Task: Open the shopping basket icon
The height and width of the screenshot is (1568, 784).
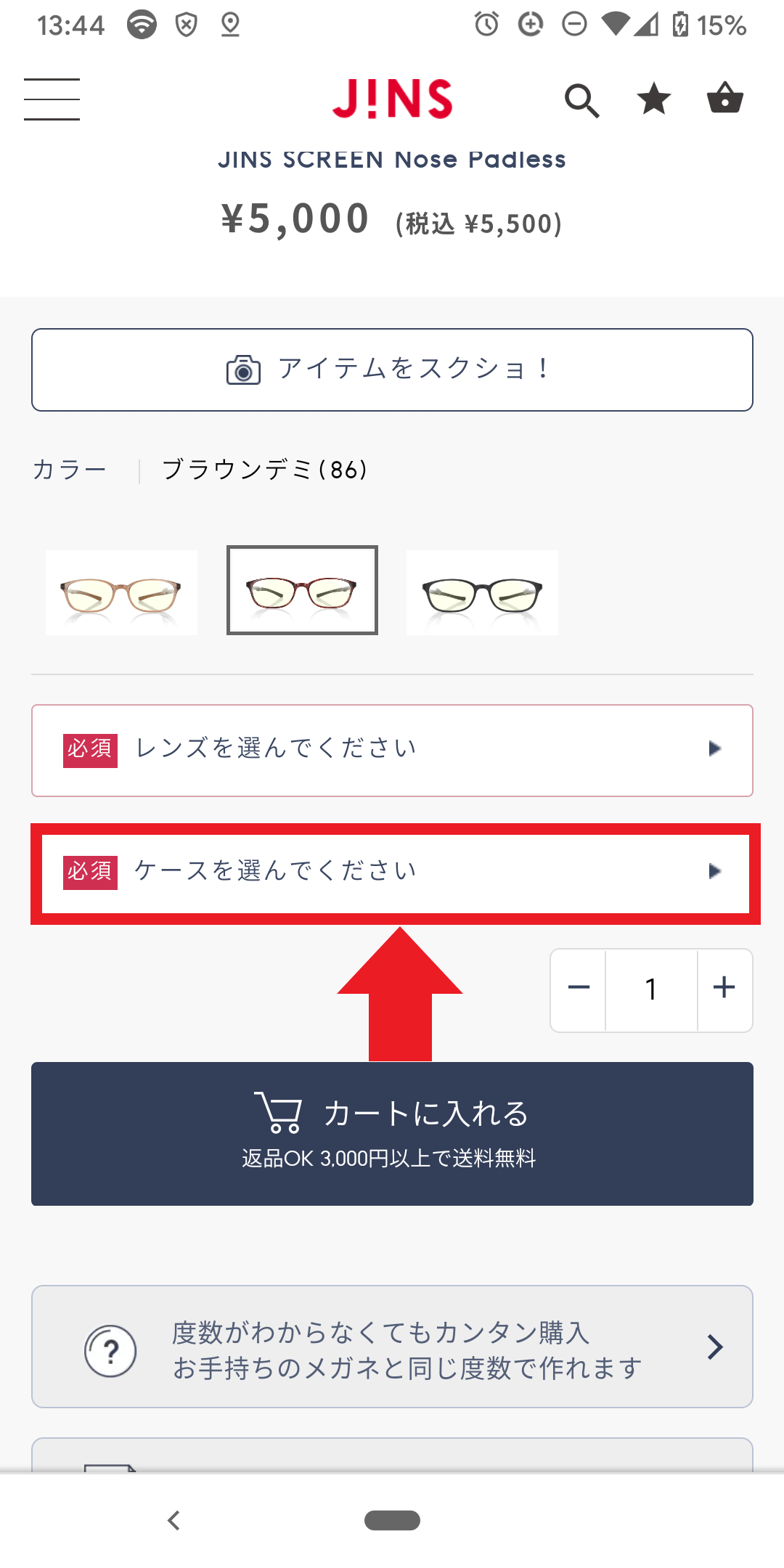Action: click(x=725, y=98)
